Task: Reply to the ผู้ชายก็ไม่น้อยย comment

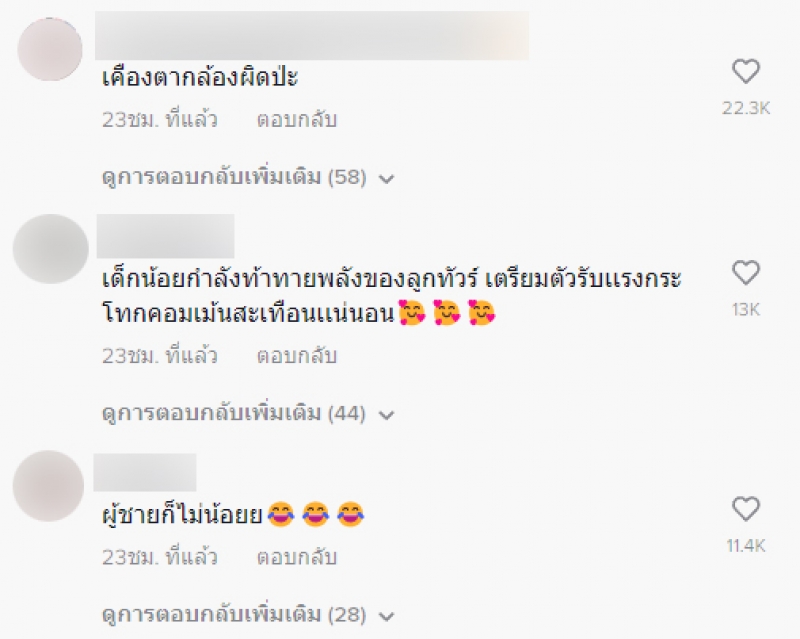Action: pos(297,557)
